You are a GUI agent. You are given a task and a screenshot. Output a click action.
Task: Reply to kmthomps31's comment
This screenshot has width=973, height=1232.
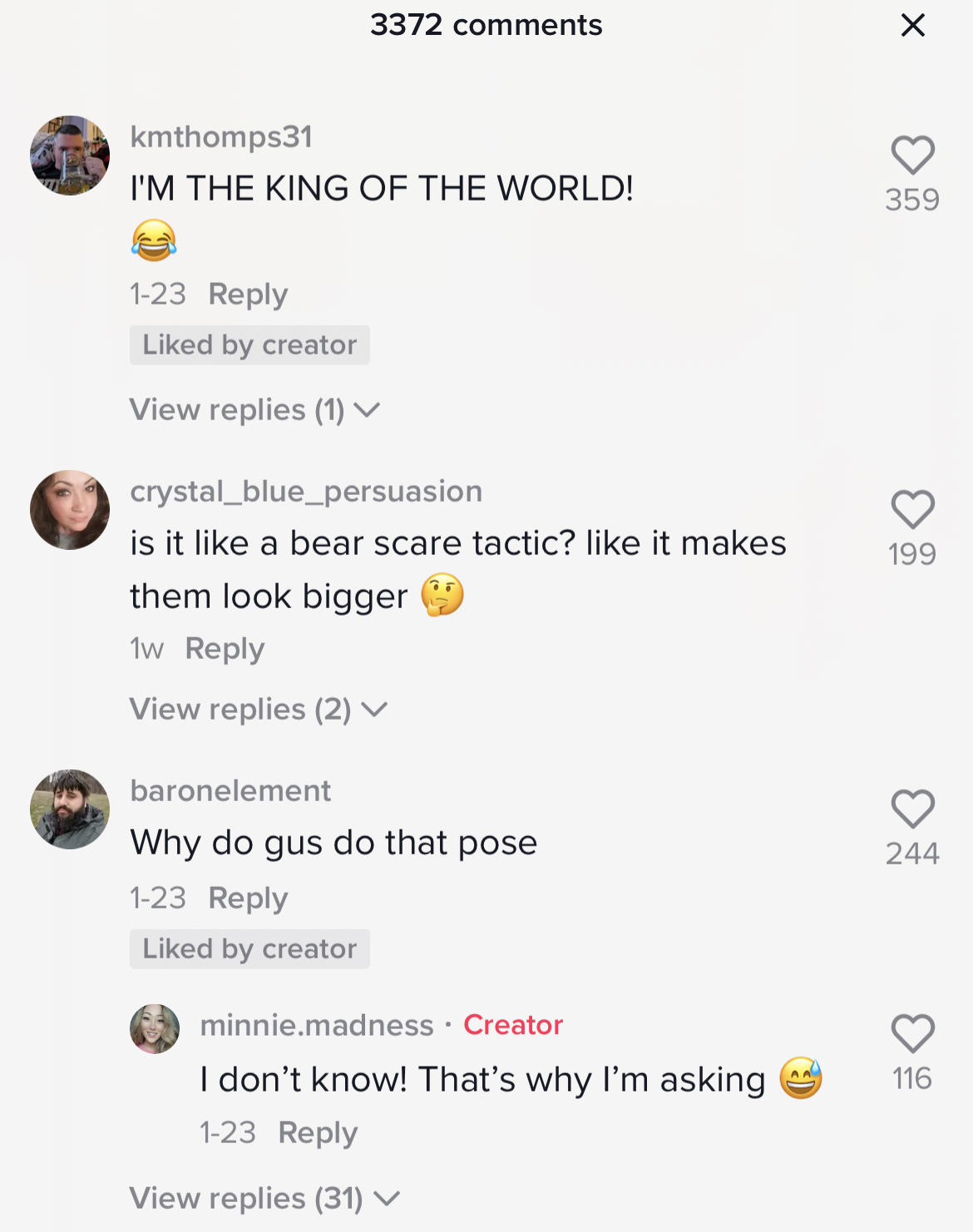pyautogui.click(x=248, y=294)
